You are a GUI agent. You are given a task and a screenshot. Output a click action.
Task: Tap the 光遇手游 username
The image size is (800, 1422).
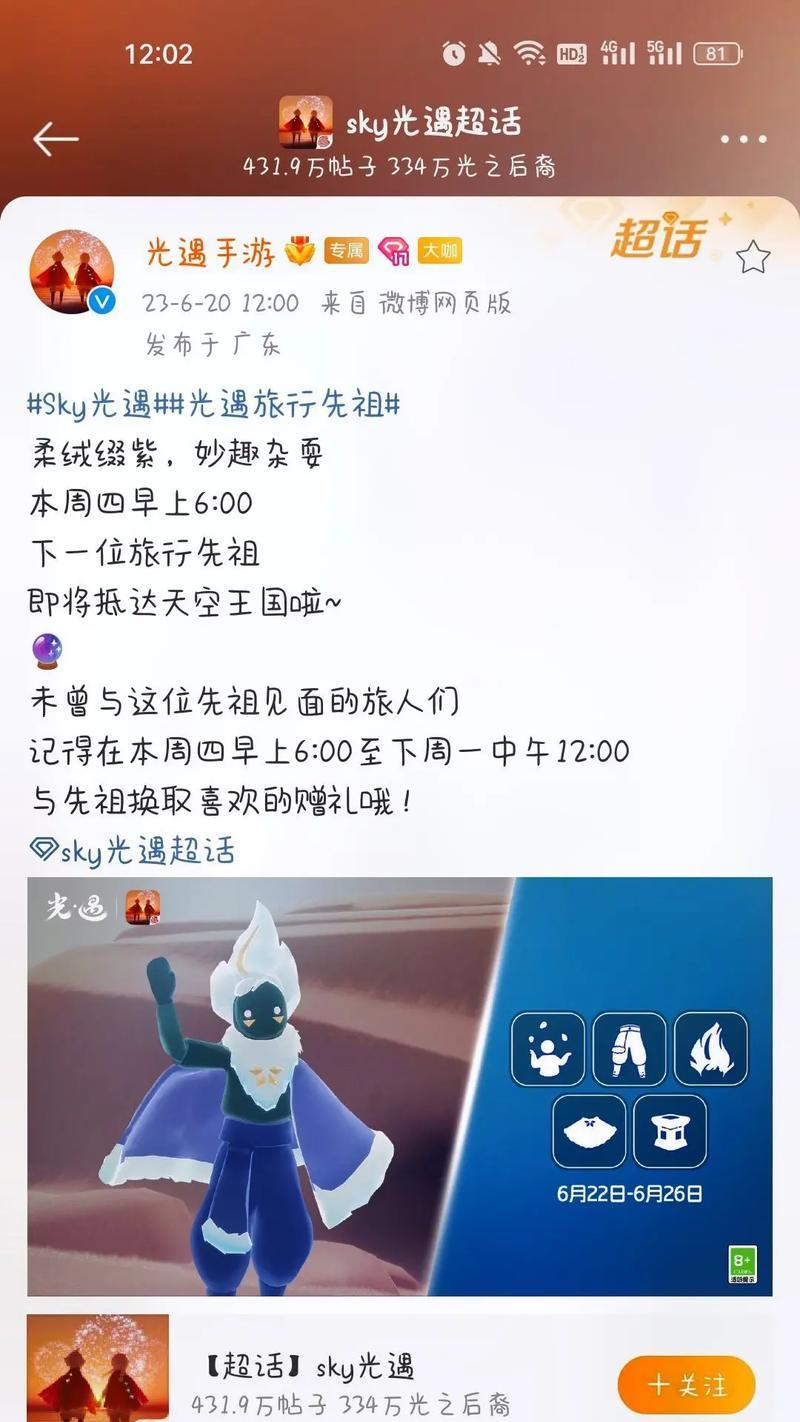210,252
